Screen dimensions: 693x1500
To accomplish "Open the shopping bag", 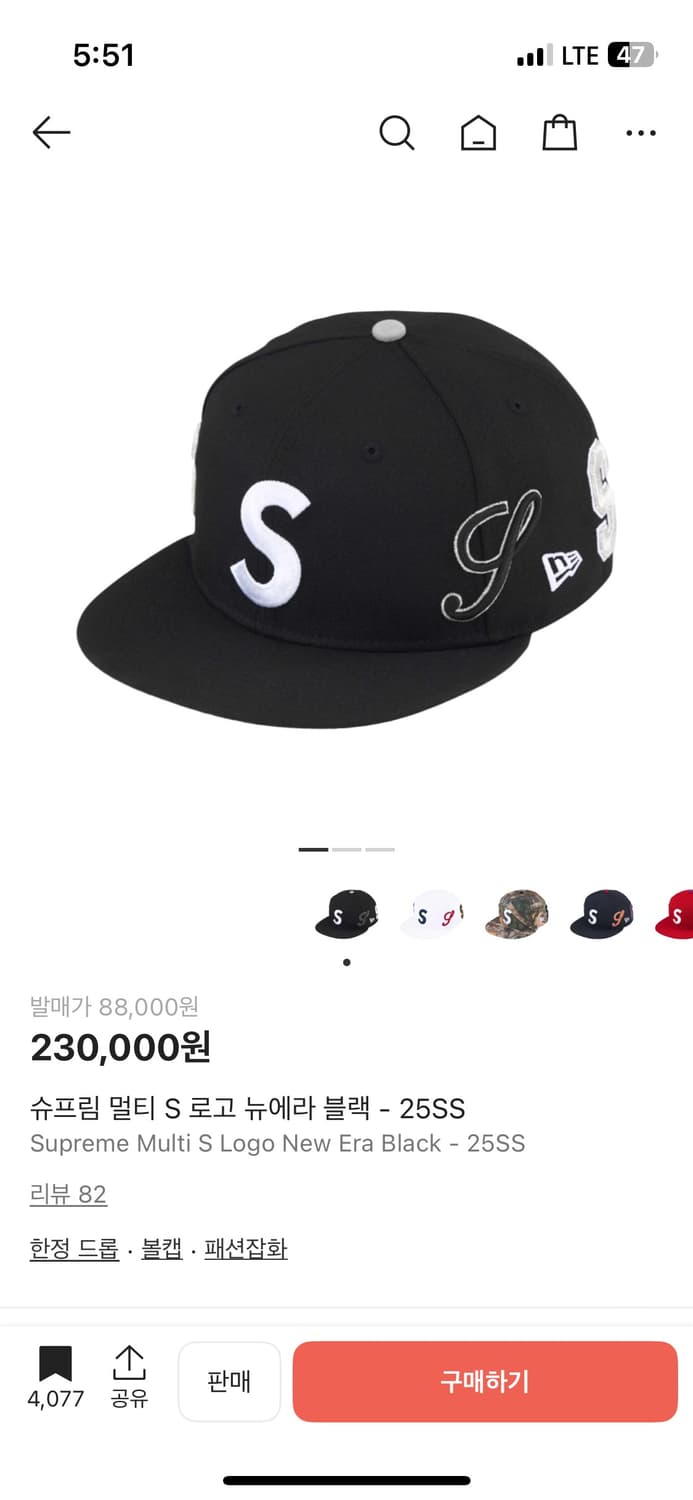I will (559, 132).
